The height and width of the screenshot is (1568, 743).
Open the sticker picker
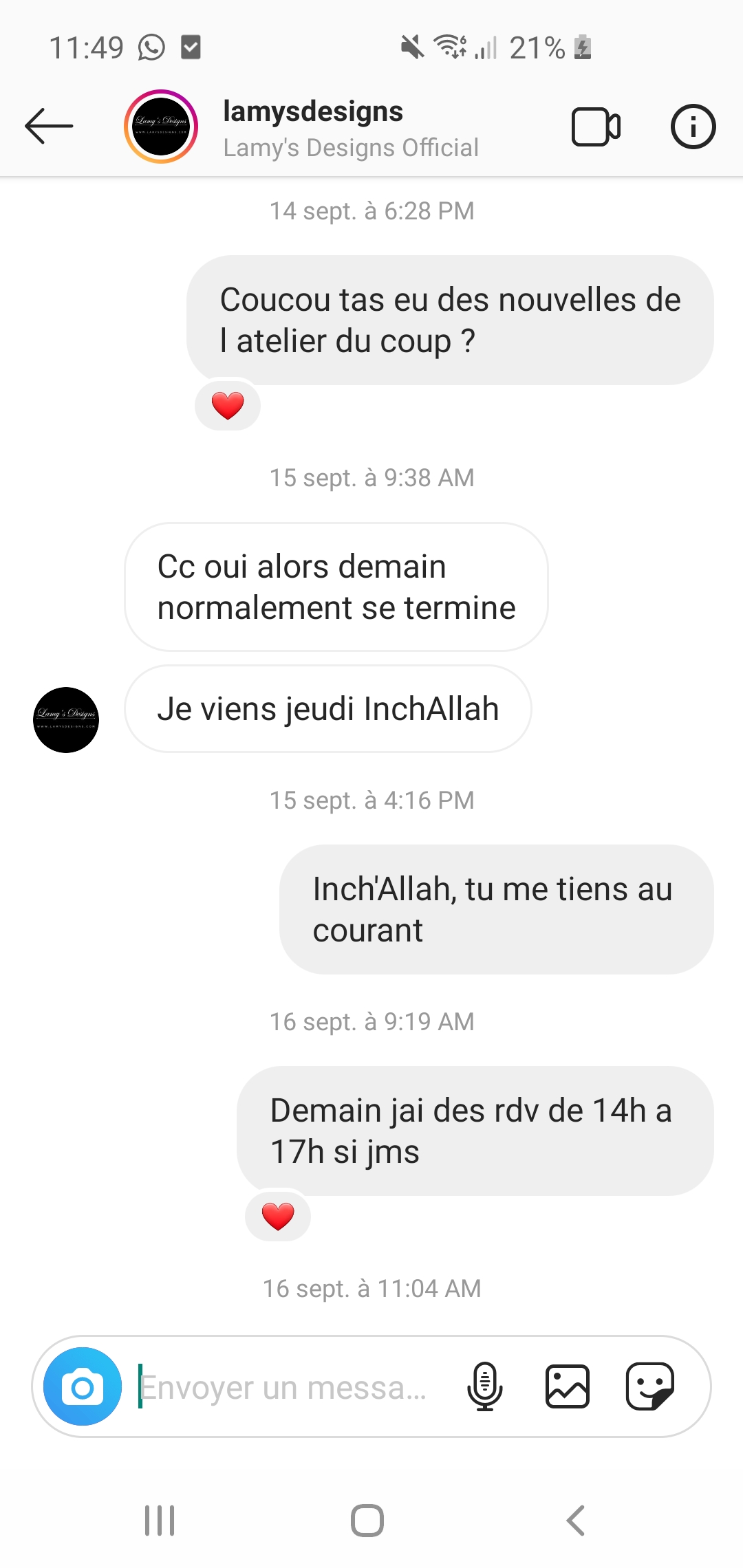650,1386
